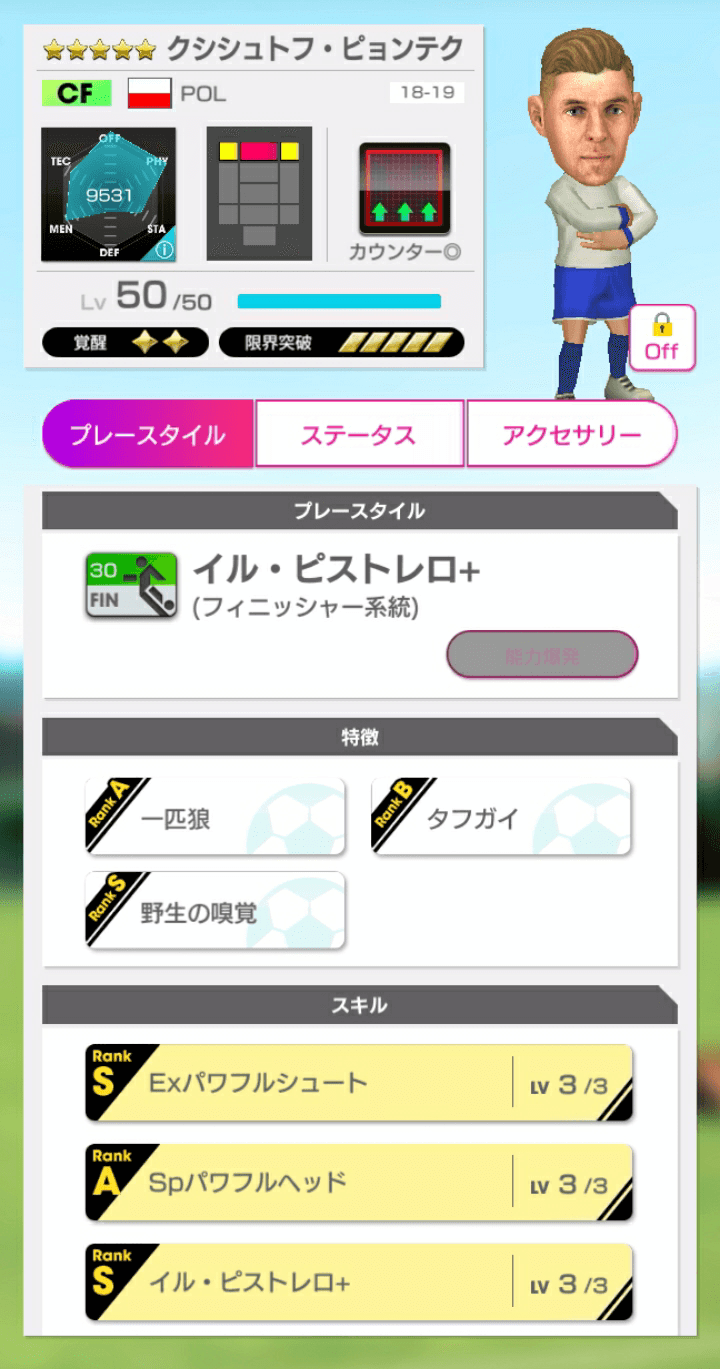Image resolution: width=720 pixels, height=1369 pixels.
Task: Switch to the ステータス tab
Action: point(360,433)
